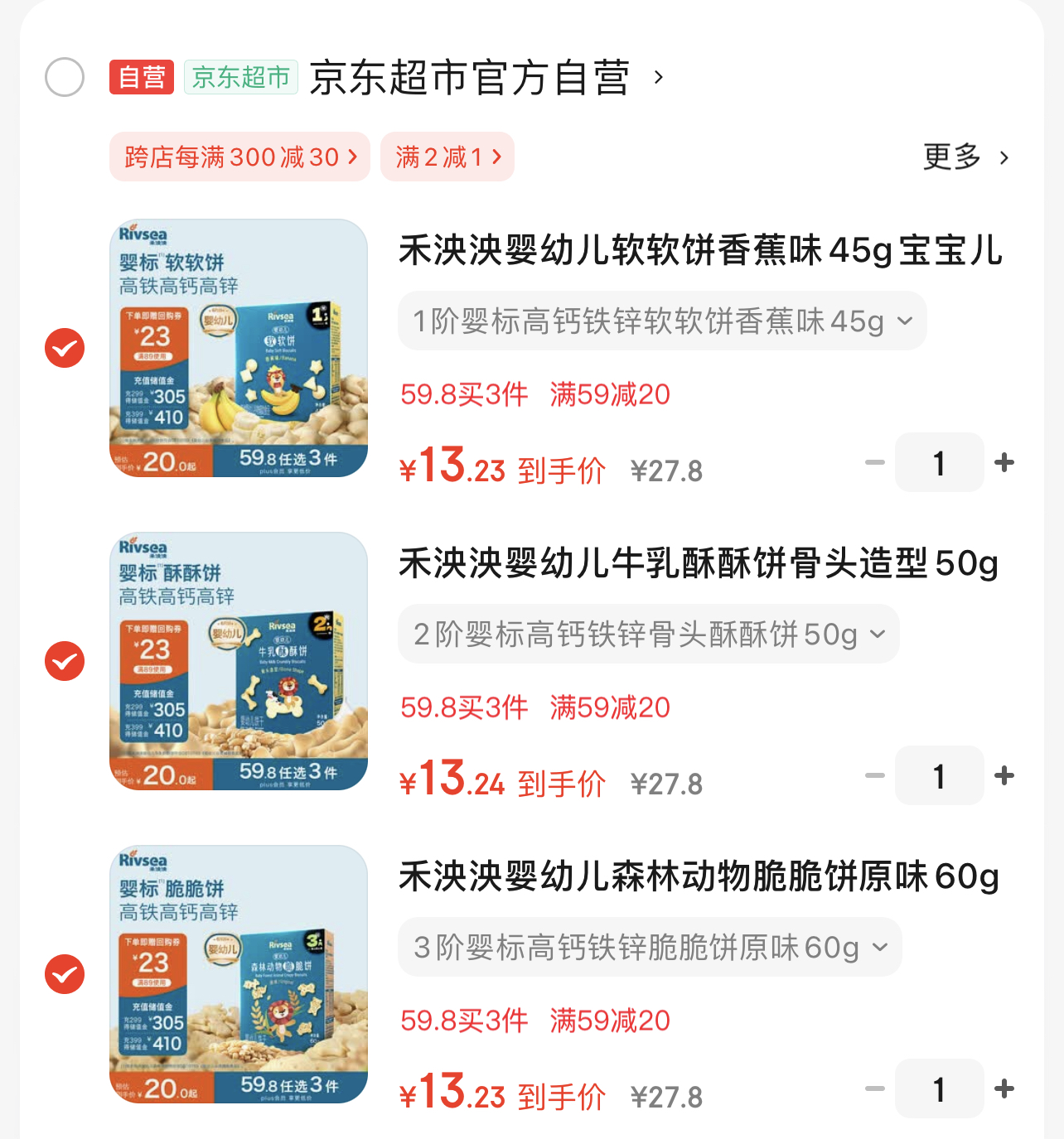Click the red 自营 badge
The height and width of the screenshot is (1139, 1064).
[x=141, y=78]
